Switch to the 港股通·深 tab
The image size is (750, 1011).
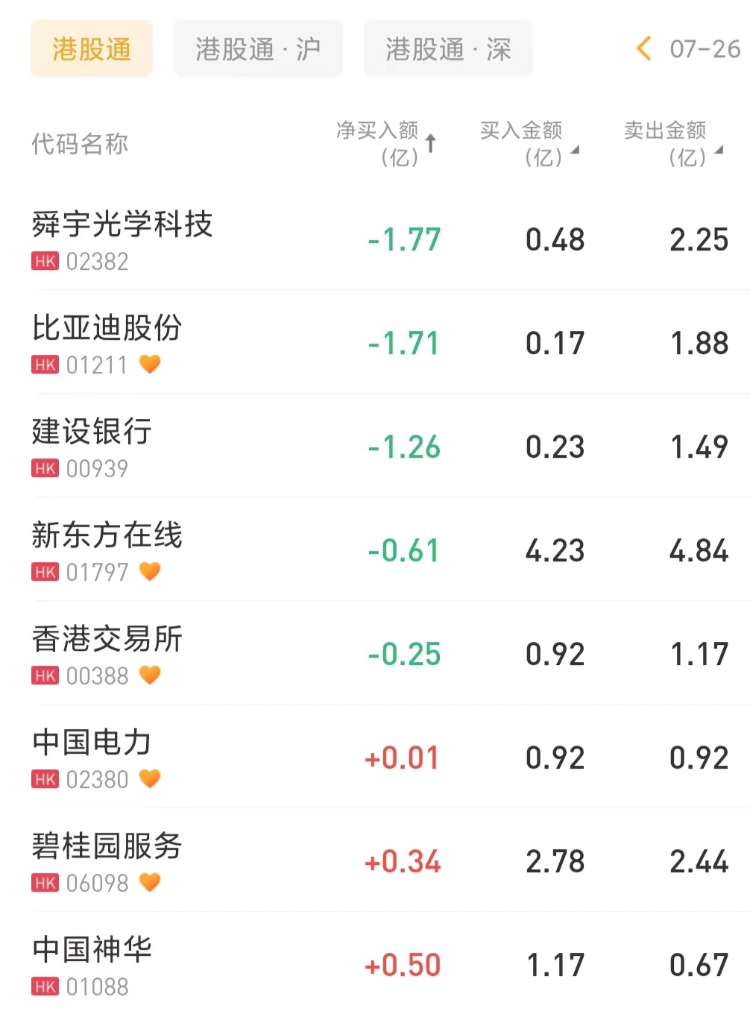[448, 49]
